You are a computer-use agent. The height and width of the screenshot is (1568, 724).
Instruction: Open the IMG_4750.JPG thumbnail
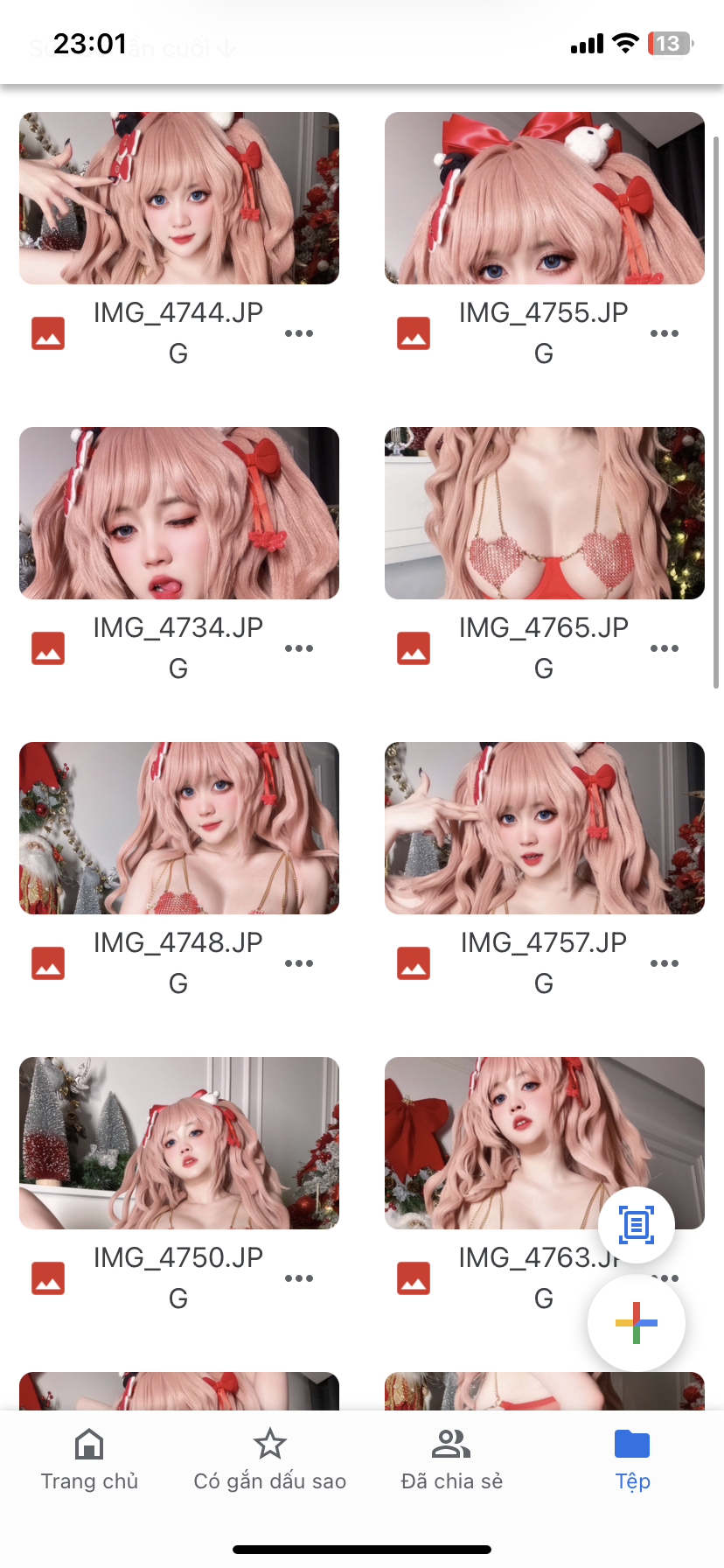[x=179, y=1143]
